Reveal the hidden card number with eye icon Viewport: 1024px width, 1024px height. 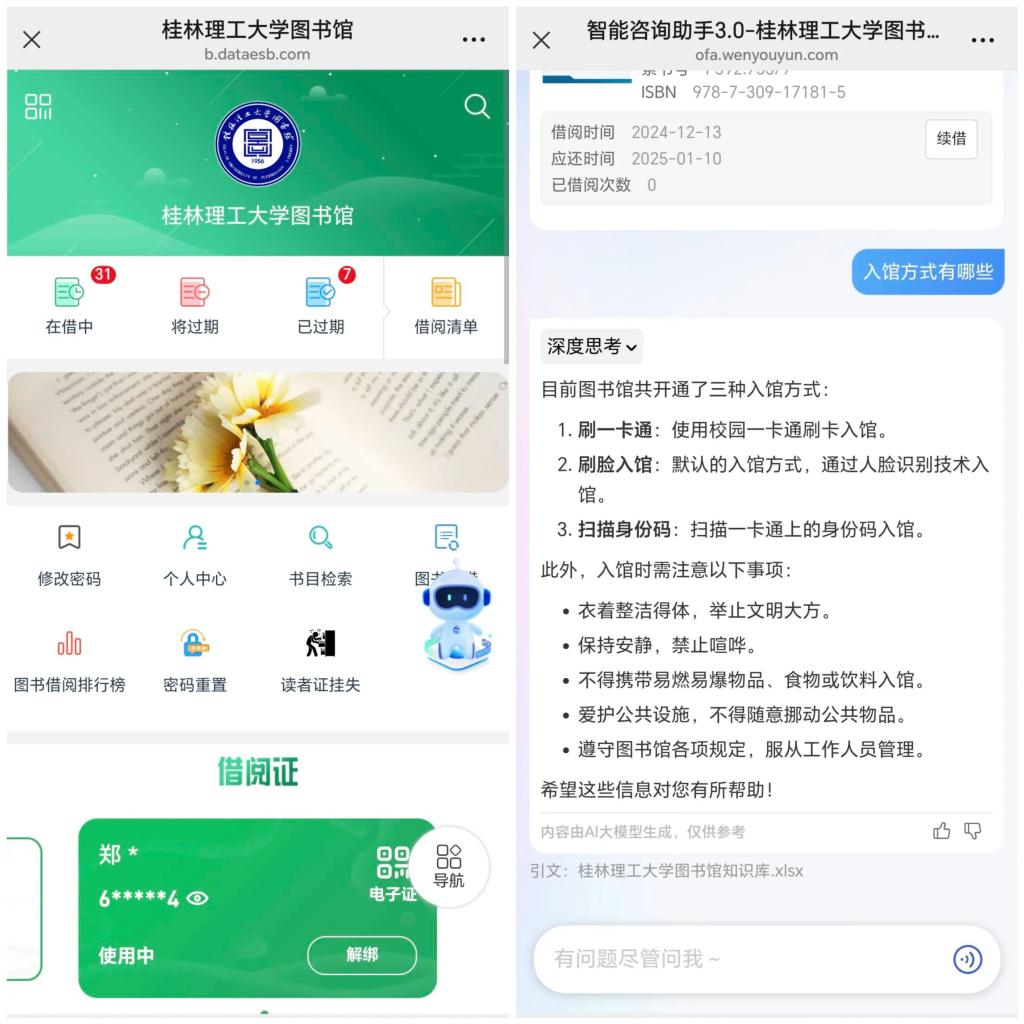click(198, 898)
